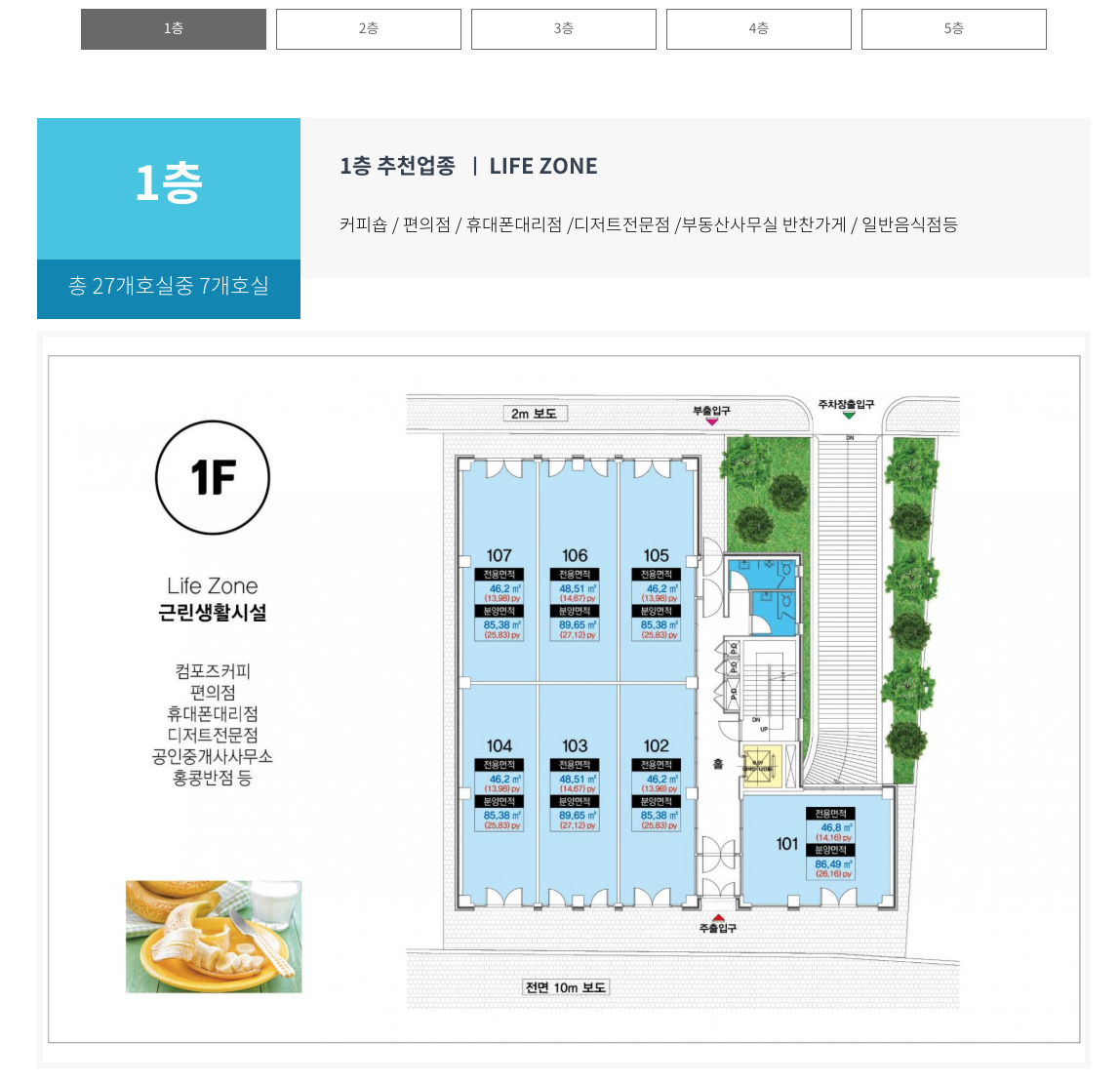View the 5층 floor tab
The image size is (1120, 1083).
(954, 29)
